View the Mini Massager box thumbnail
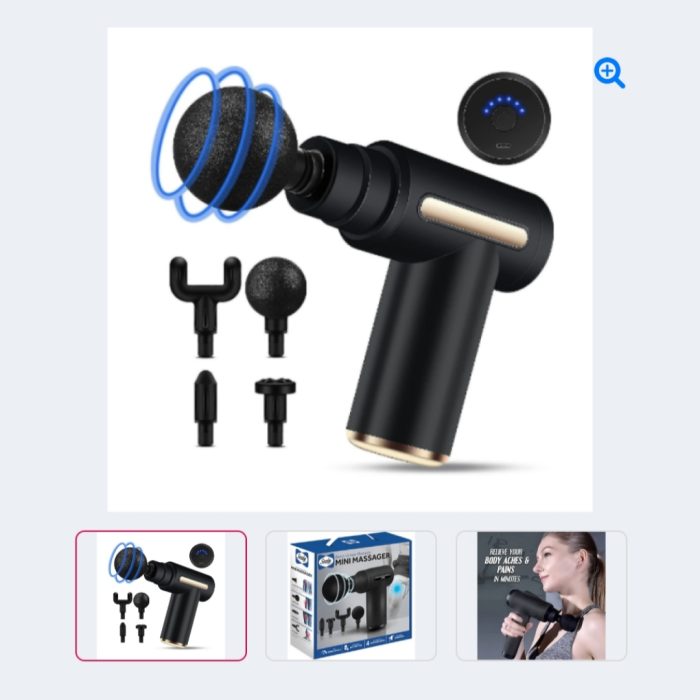 tap(351, 595)
